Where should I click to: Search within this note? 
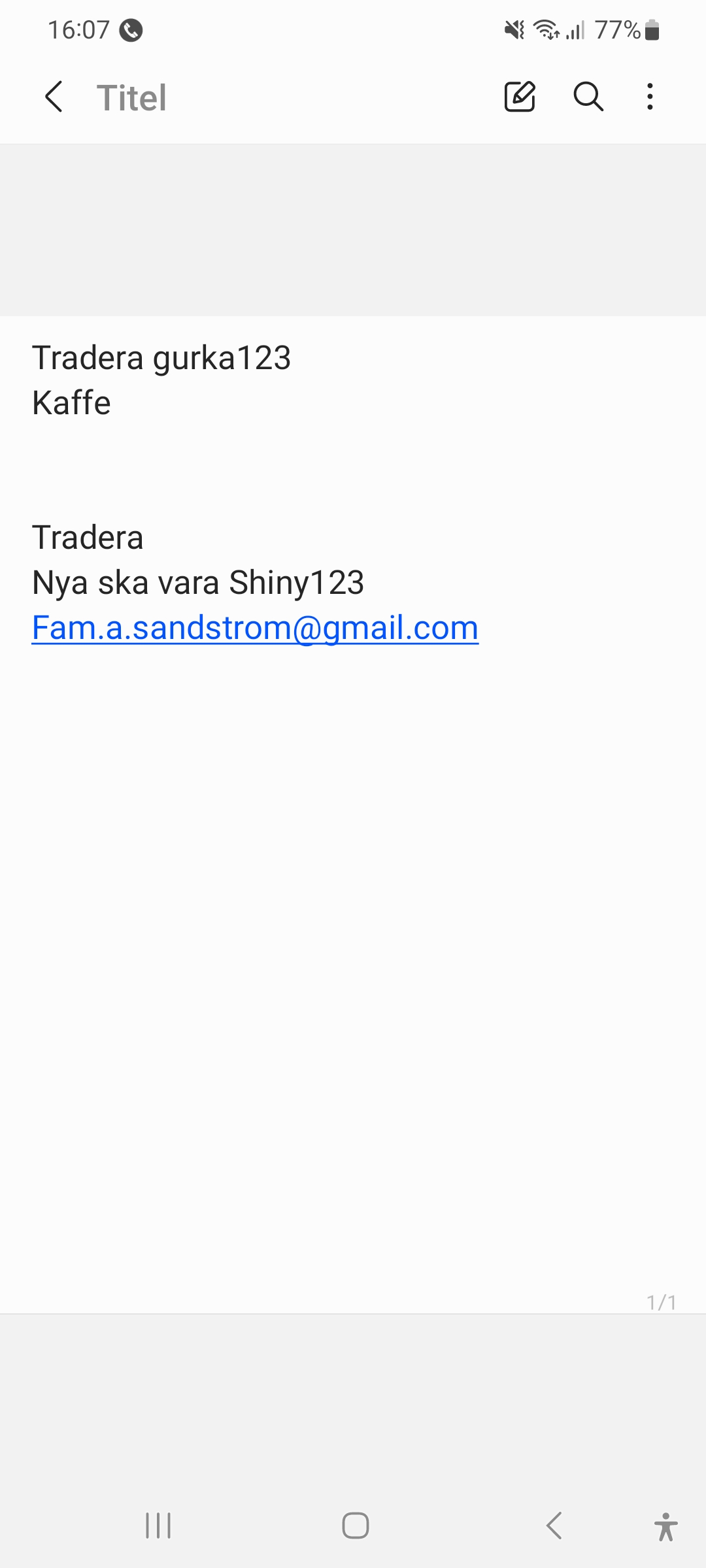588,97
